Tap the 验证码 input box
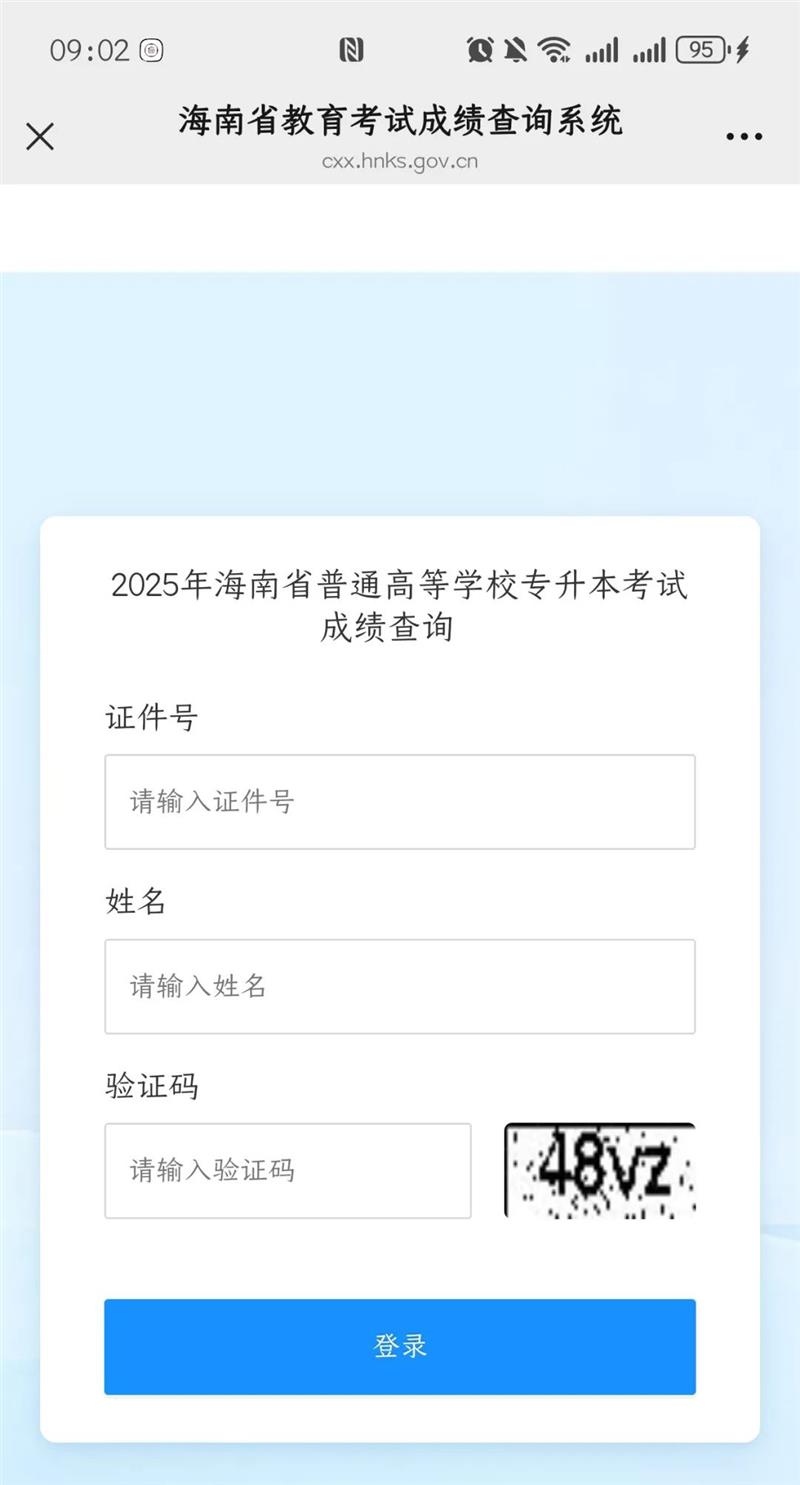800x1485 pixels. 288,1171
